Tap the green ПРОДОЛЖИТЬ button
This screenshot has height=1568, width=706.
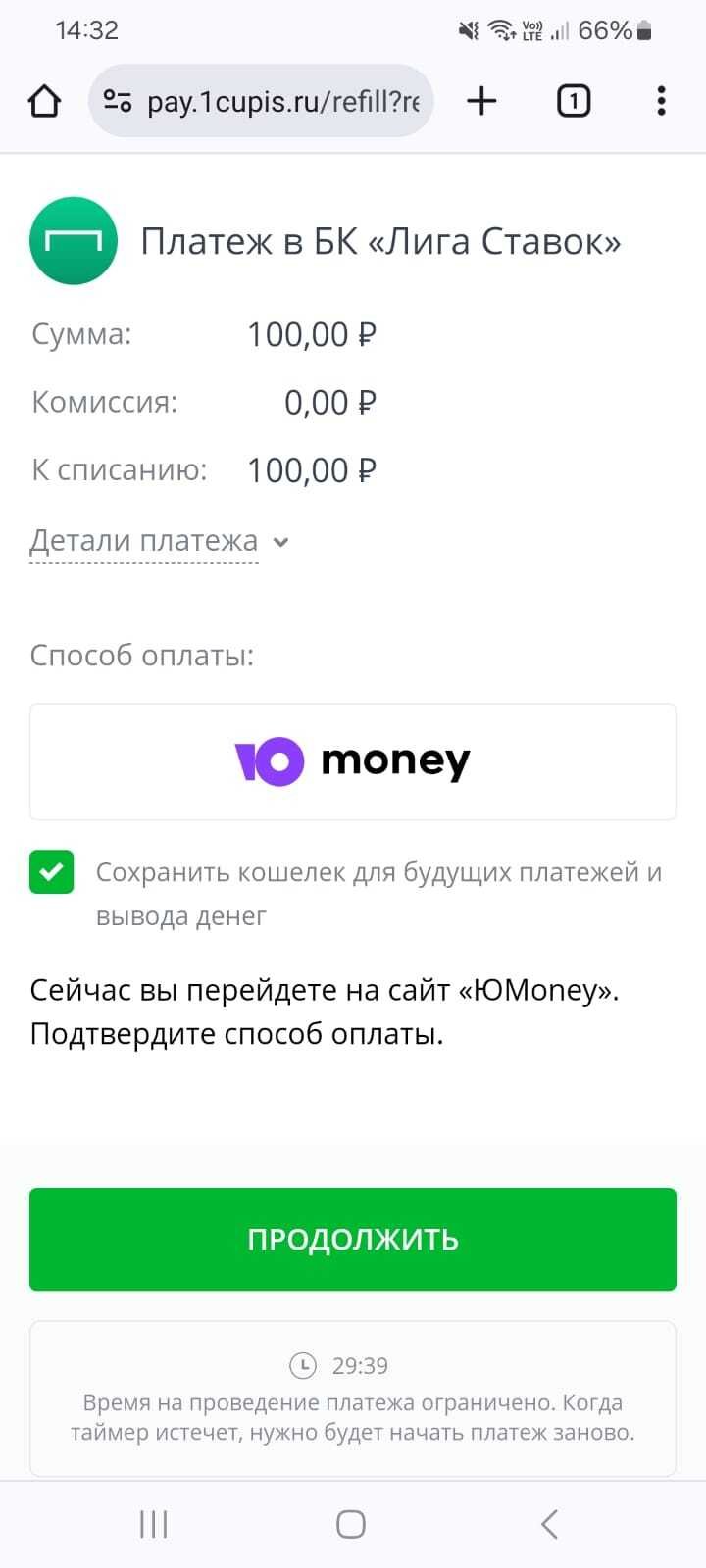coord(353,1239)
